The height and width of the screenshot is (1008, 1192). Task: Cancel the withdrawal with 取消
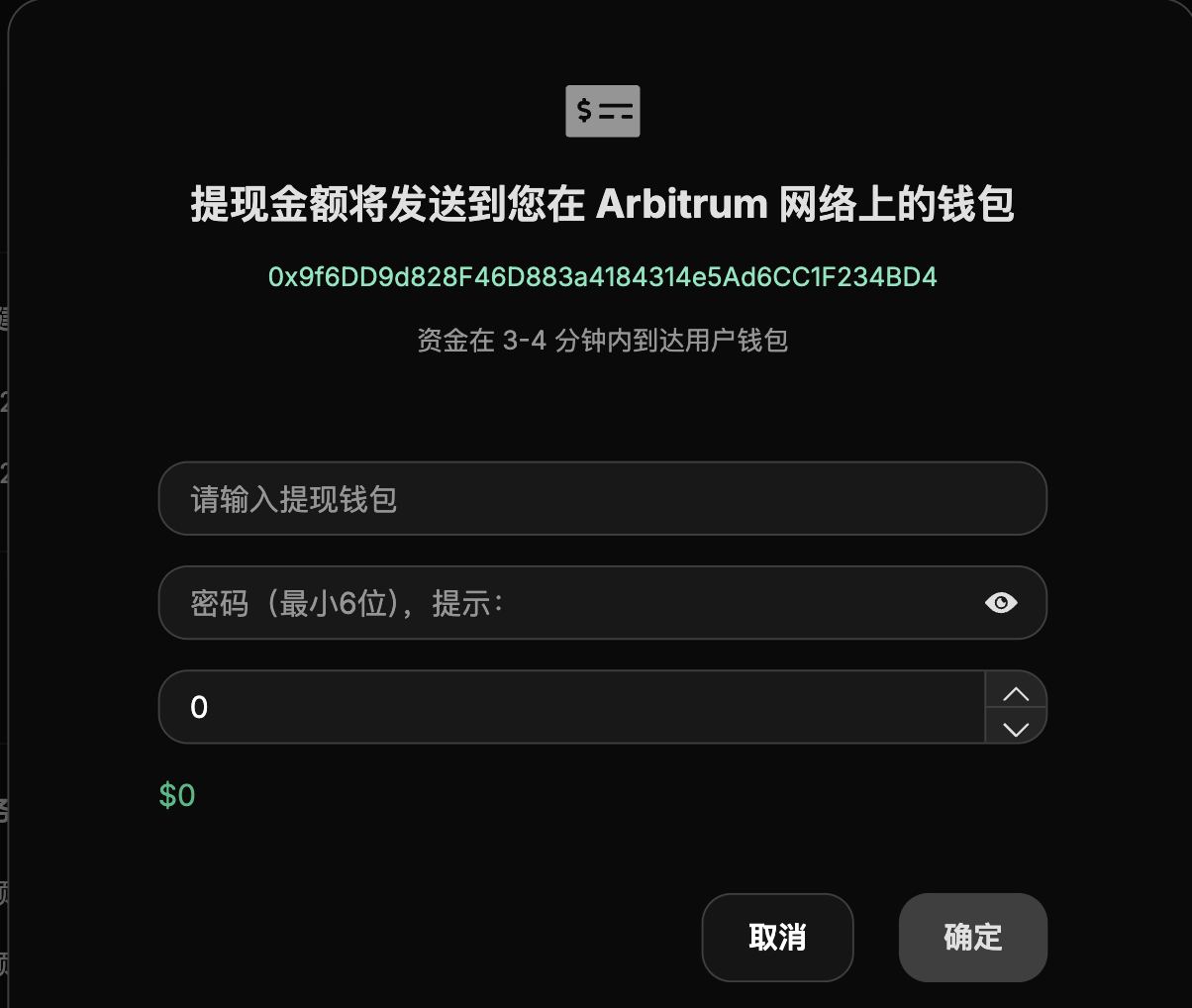[x=777, y=937]
